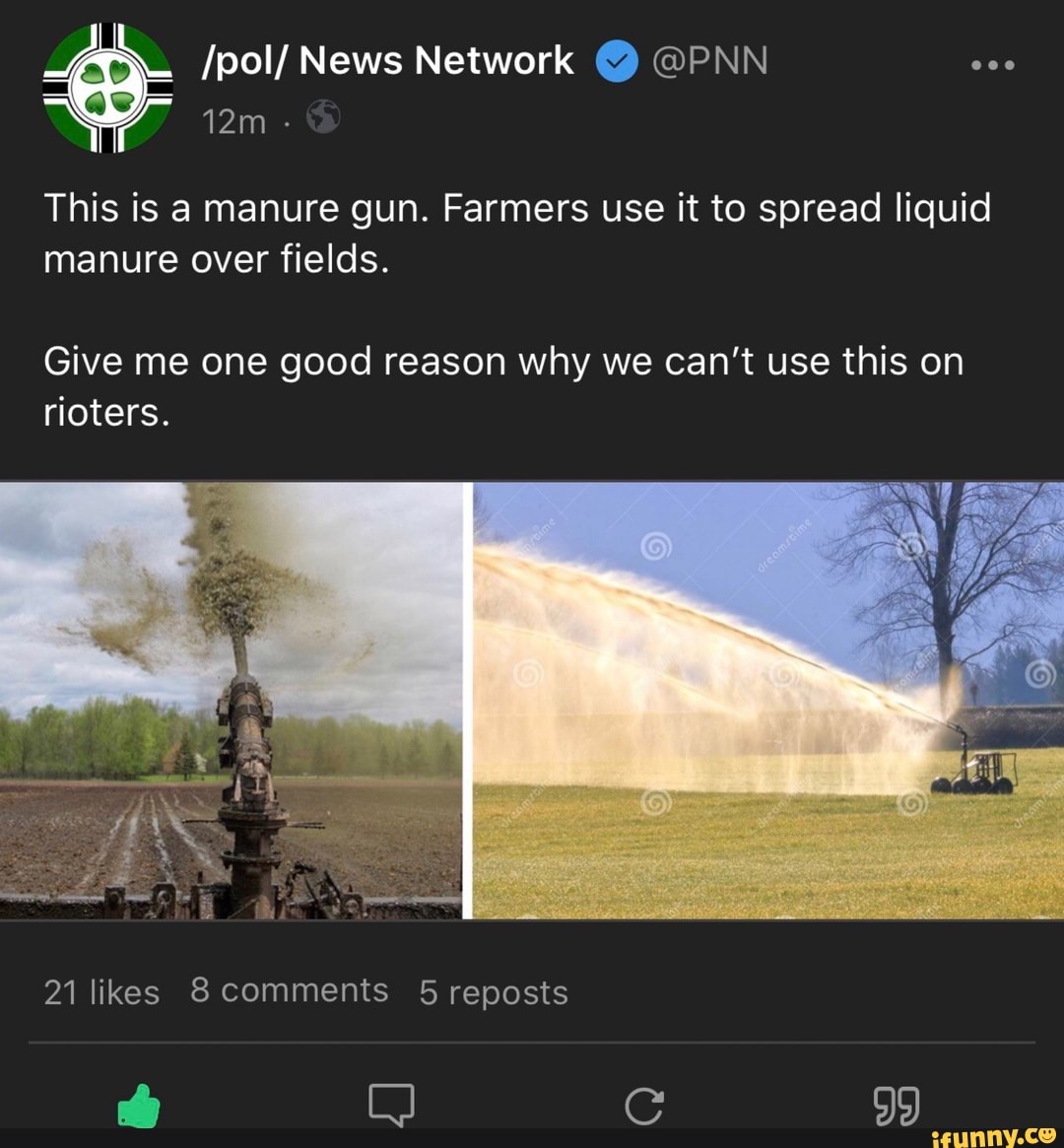The width and height of the screenshot is (1064, 1148).
Task: Click the 12m timestamp
Action: tap(234, 119)
